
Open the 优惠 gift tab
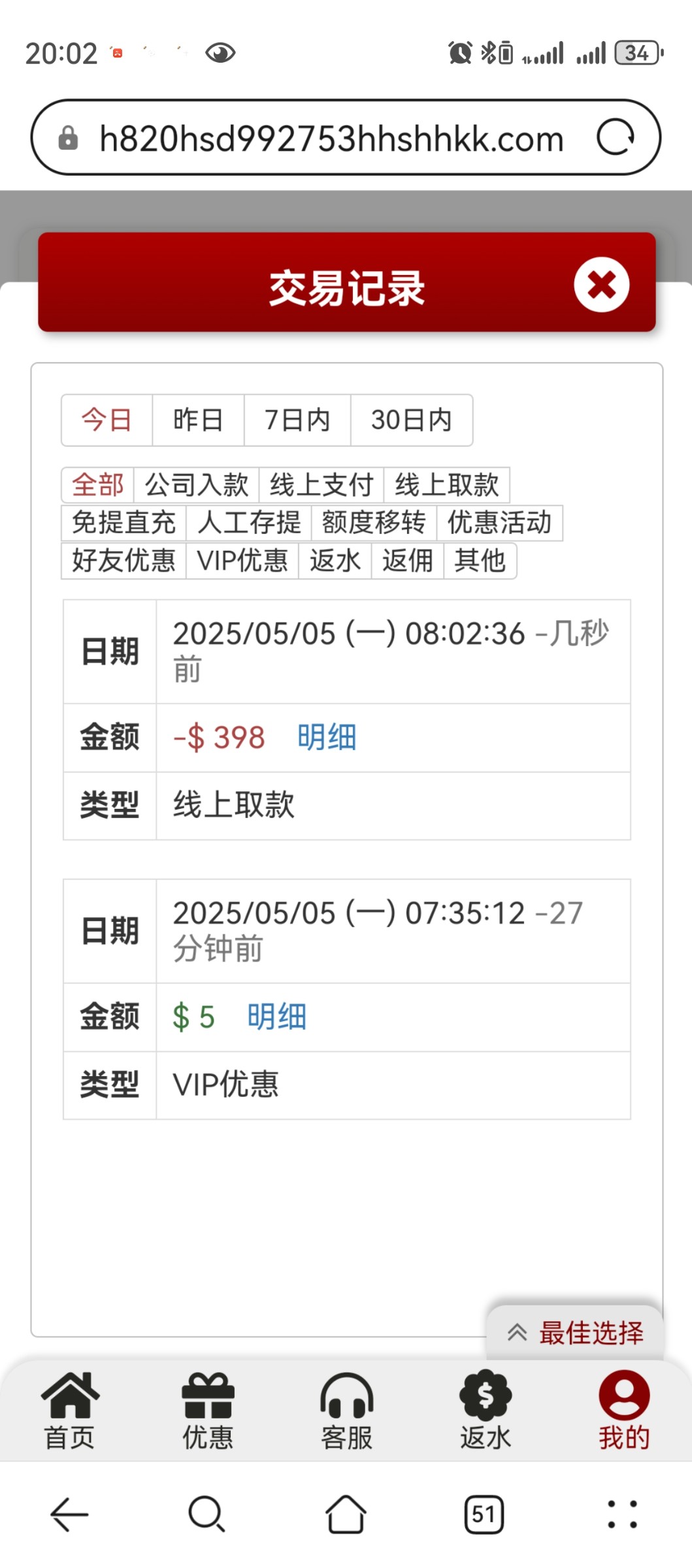click(208, 1411)
